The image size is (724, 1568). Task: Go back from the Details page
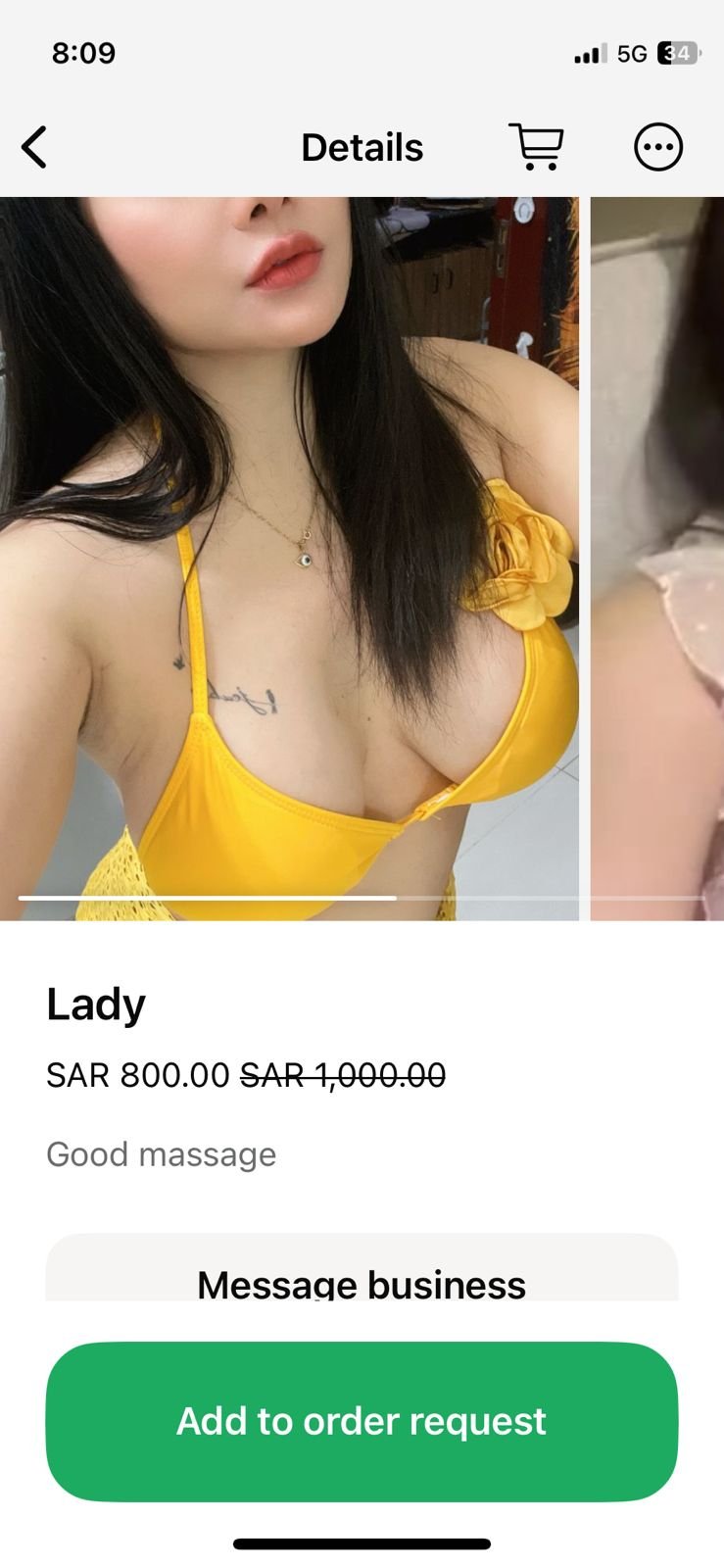click(35, 148)
